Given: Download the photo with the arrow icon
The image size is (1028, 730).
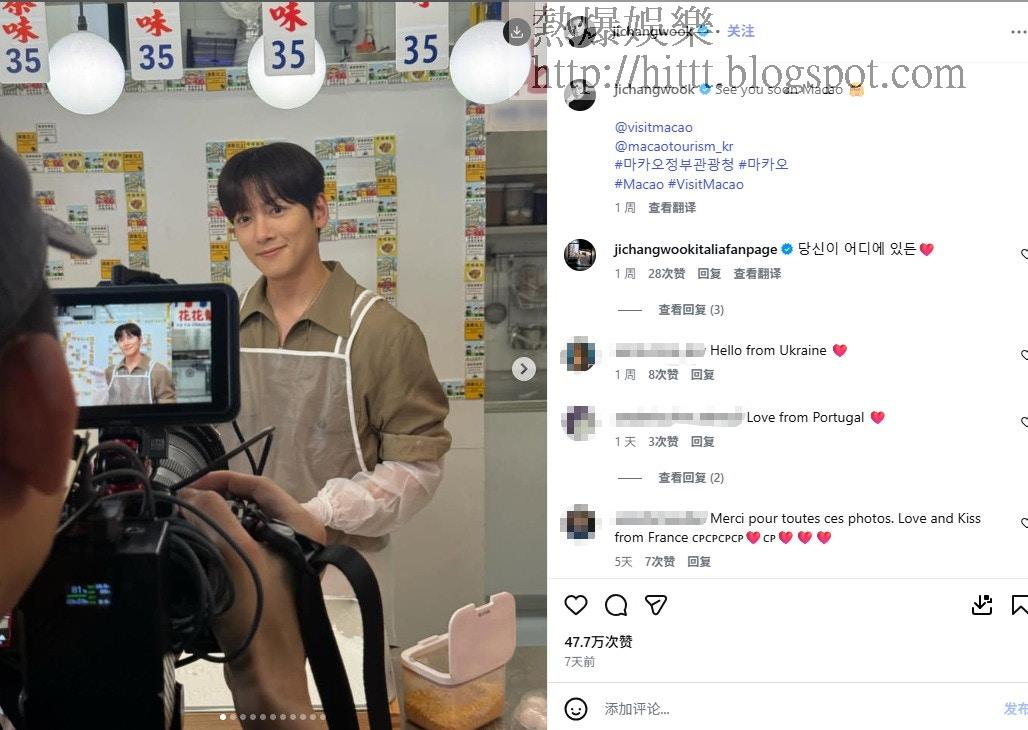Looking at the screenshot, I should pos(517,32).
